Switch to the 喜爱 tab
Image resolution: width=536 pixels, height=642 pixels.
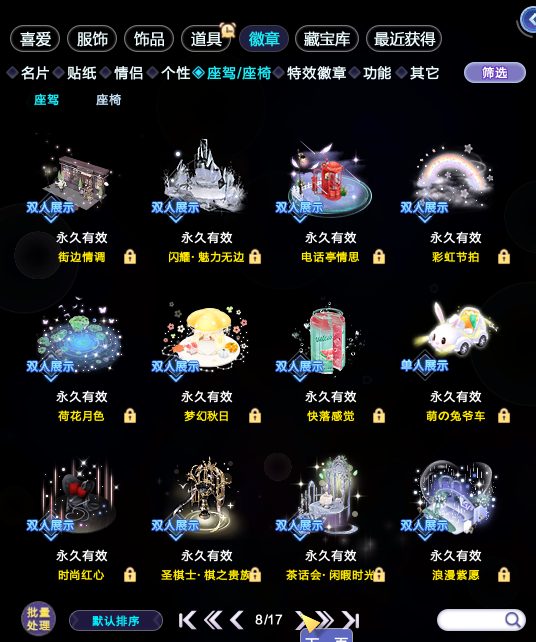(x=35, y=39)
